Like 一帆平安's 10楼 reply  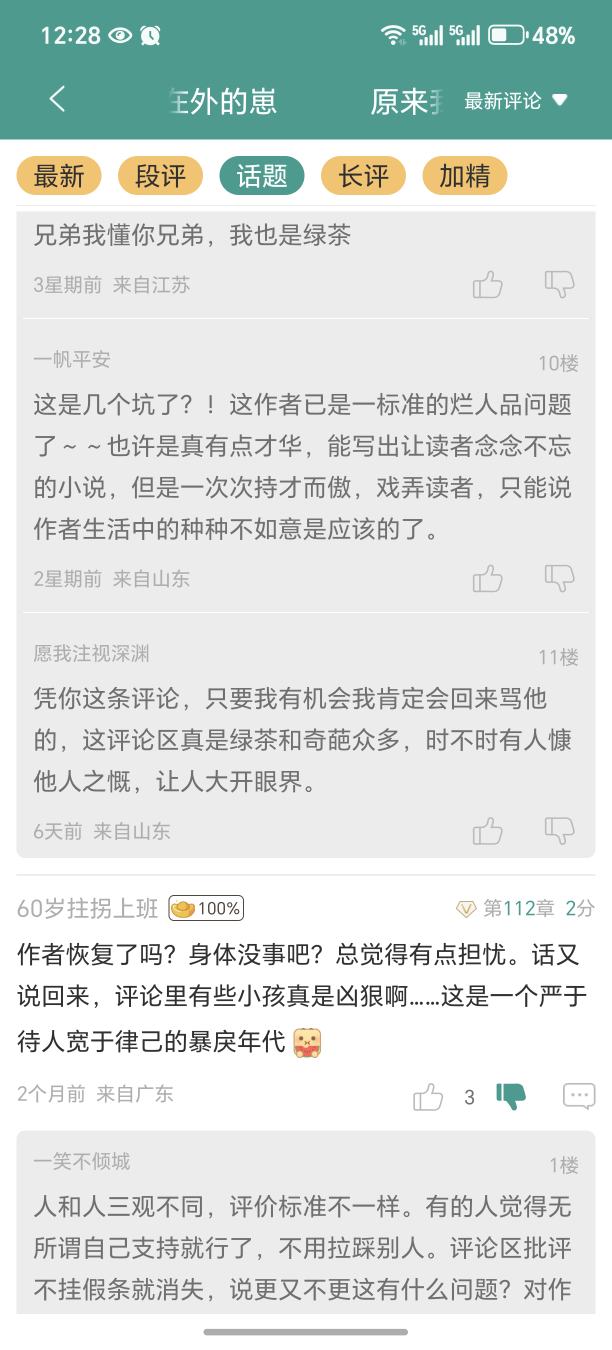[x=488, y=578]
